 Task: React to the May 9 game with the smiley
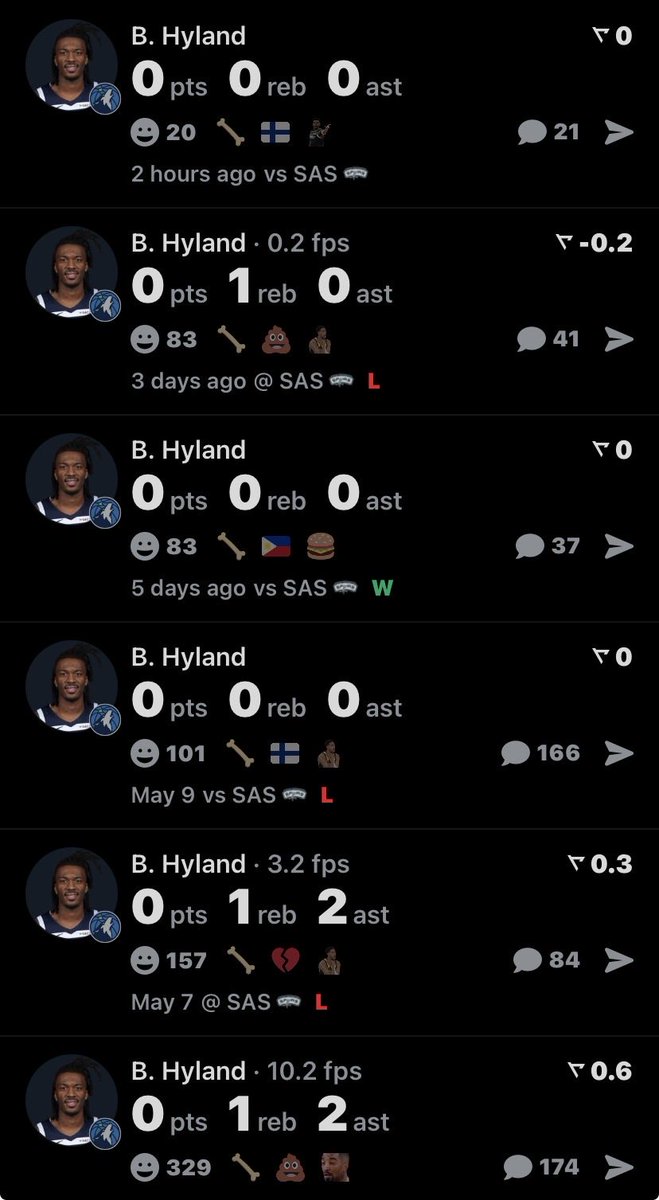tap(145, 753)
